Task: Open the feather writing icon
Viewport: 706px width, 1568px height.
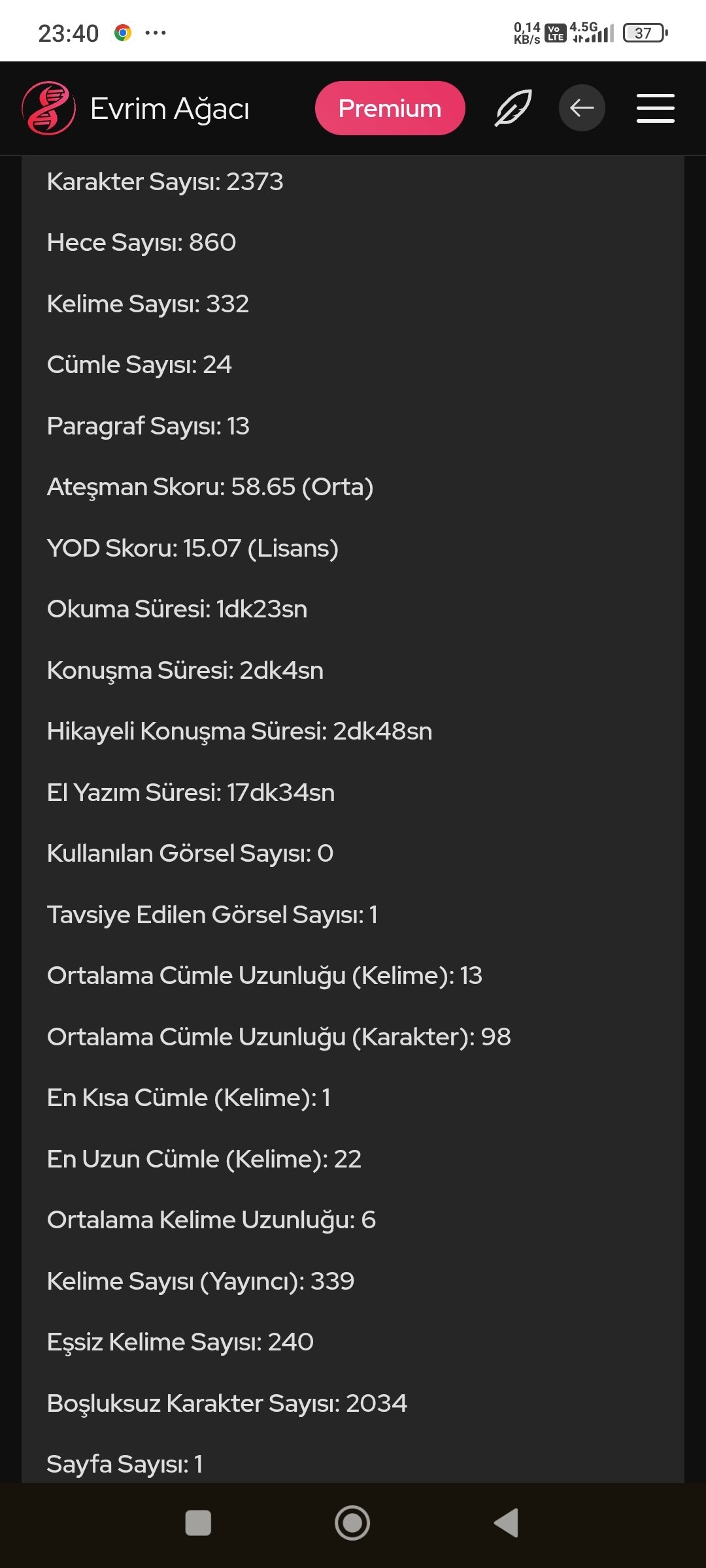Action: pyautogui.click(x=513, y=108)
